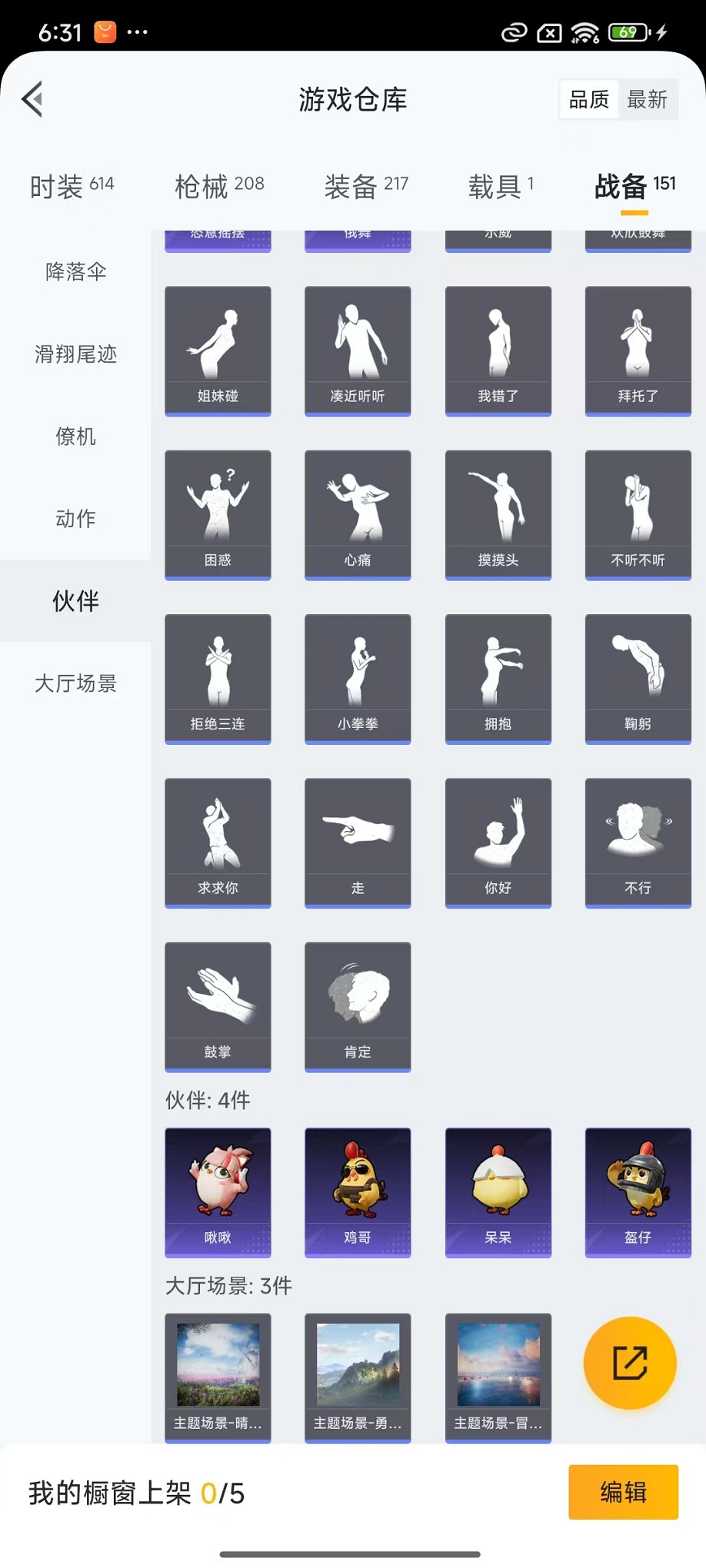The image size is (706, 1568).
Task: Sort items by 品质 quality
Action: 588,98
